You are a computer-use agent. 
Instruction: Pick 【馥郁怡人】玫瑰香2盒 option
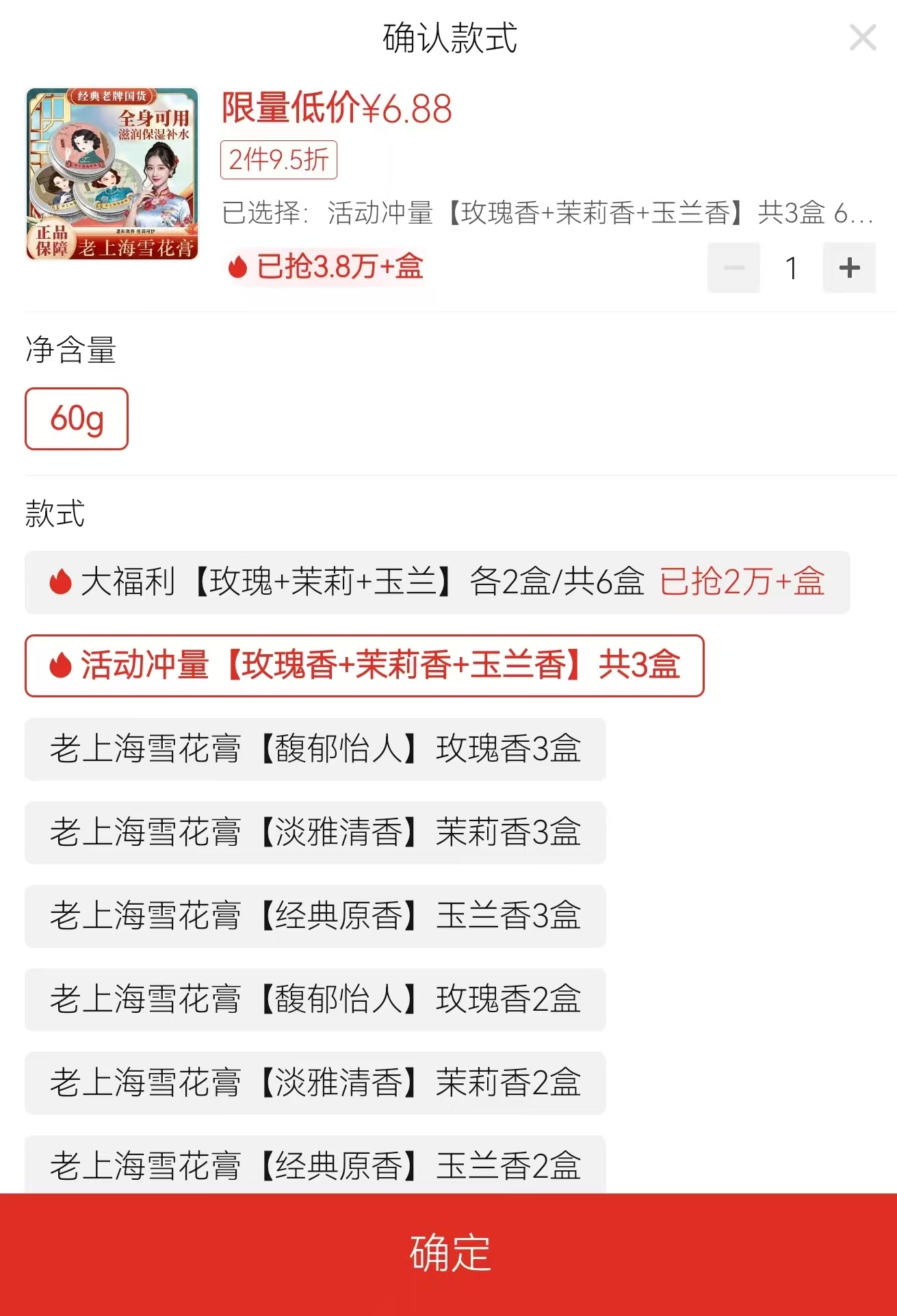(x=315, y=1000)
